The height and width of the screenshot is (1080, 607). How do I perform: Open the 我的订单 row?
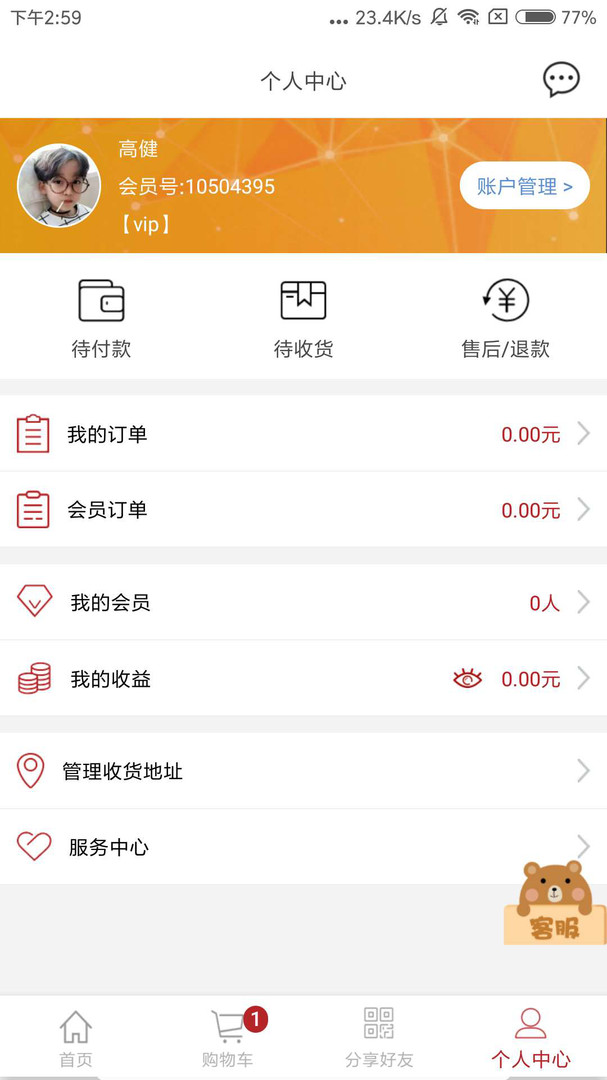(x=303, y=434)
